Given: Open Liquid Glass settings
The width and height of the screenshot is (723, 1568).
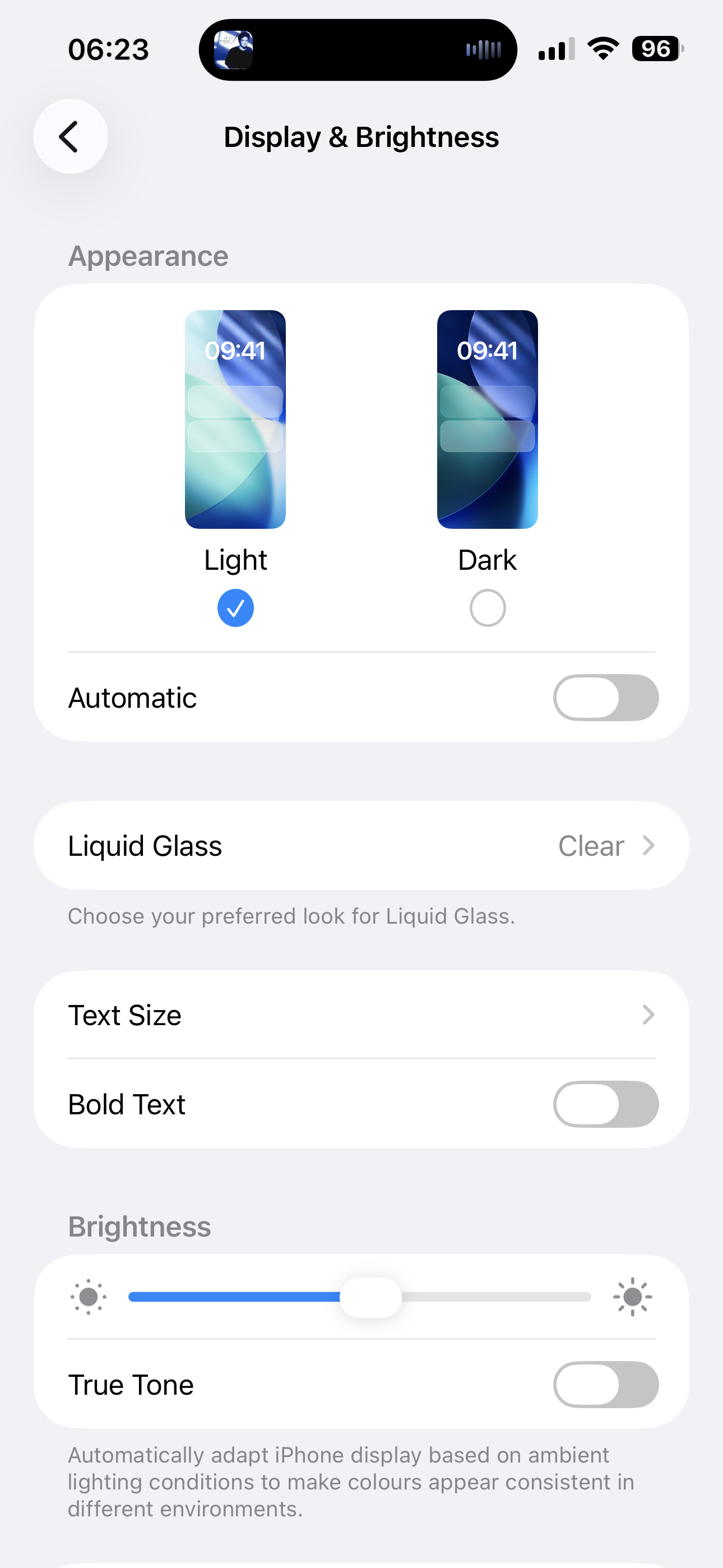Looking at the screenshot, I should point(361,846).
